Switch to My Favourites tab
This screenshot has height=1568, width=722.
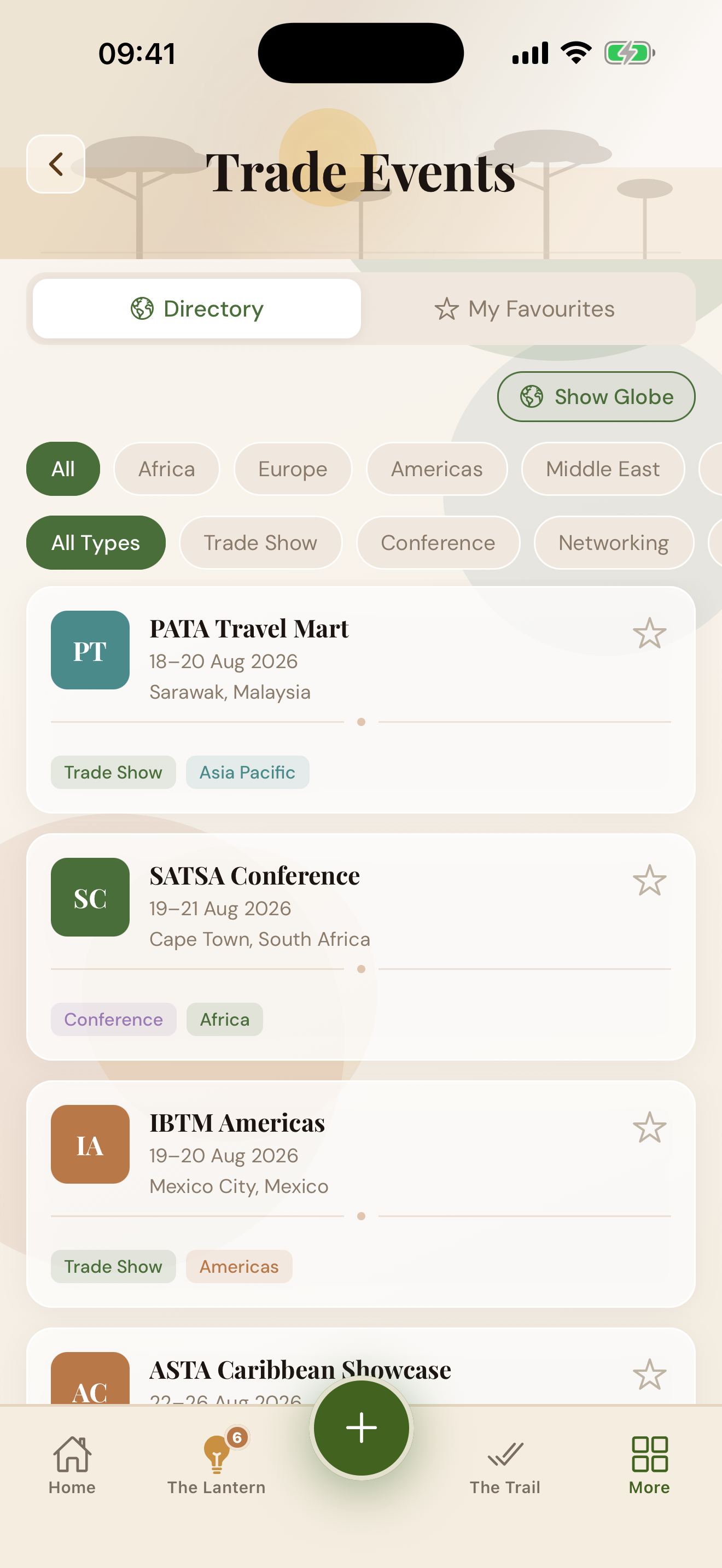coord(525,308)
